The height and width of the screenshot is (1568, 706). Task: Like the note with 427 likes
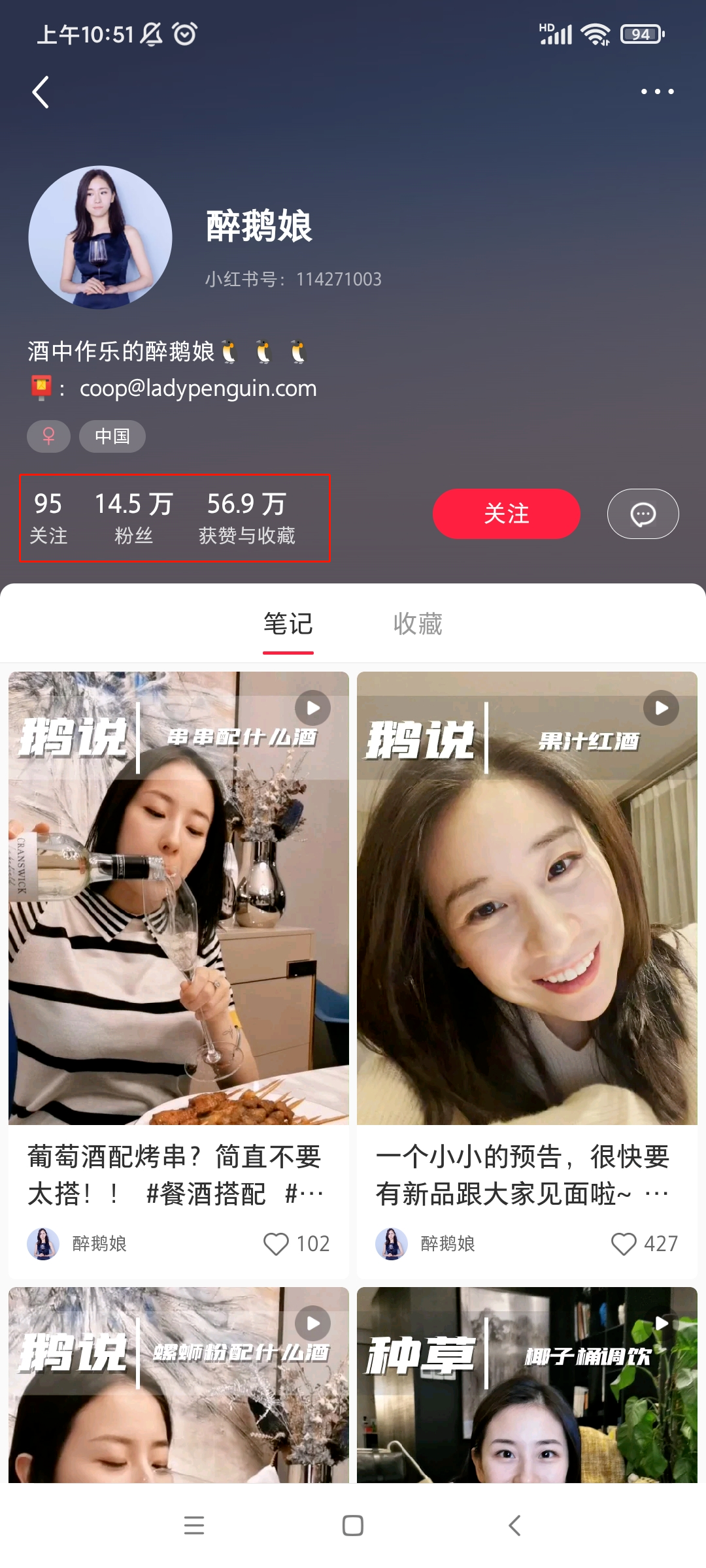pyautogui.click(x=624, y=1244)
